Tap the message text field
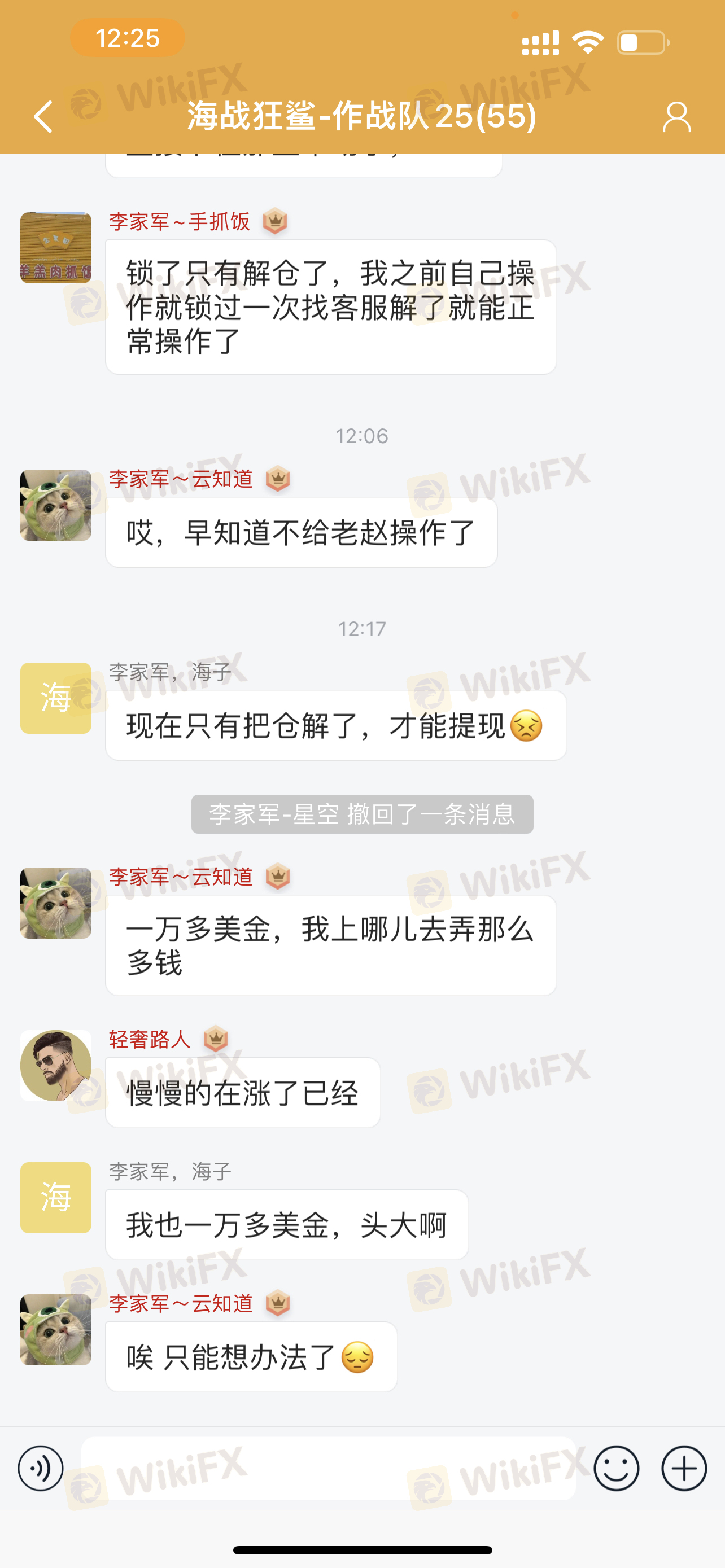This screenshot has width=725, height=1568. tap(329, 1468)
